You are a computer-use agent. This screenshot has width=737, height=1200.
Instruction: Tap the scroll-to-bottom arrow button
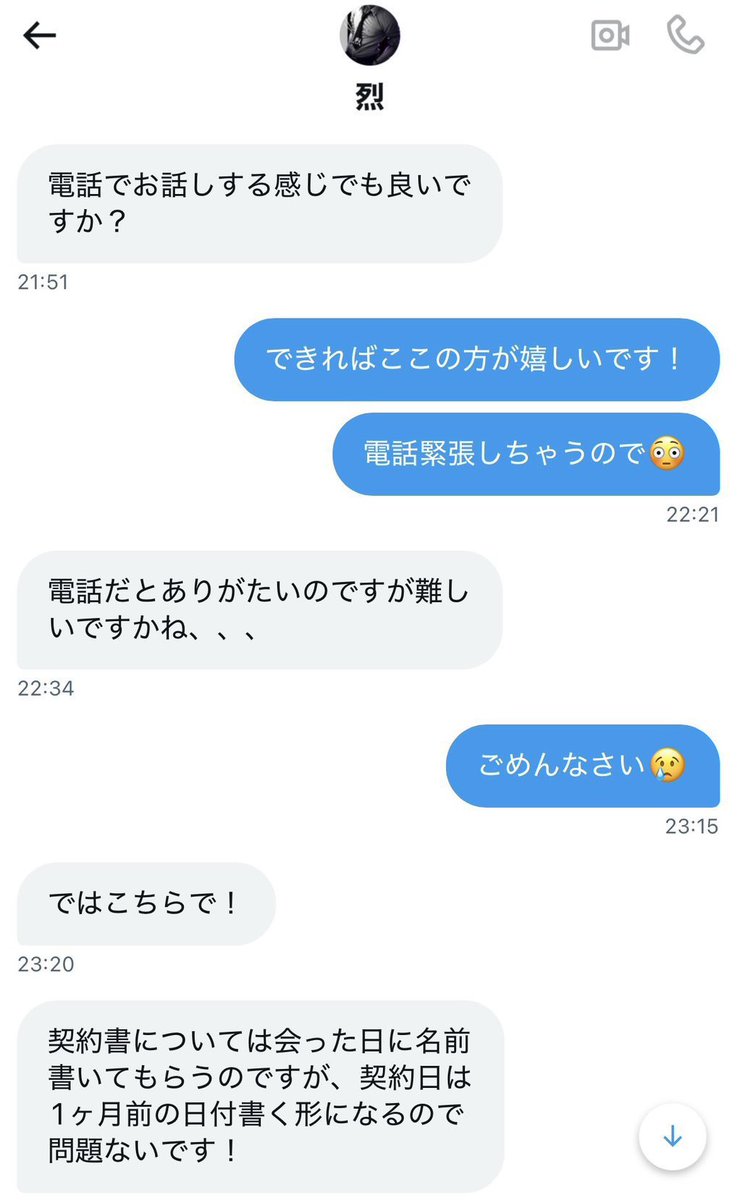pyautogui.click(x=672, y=1137)
